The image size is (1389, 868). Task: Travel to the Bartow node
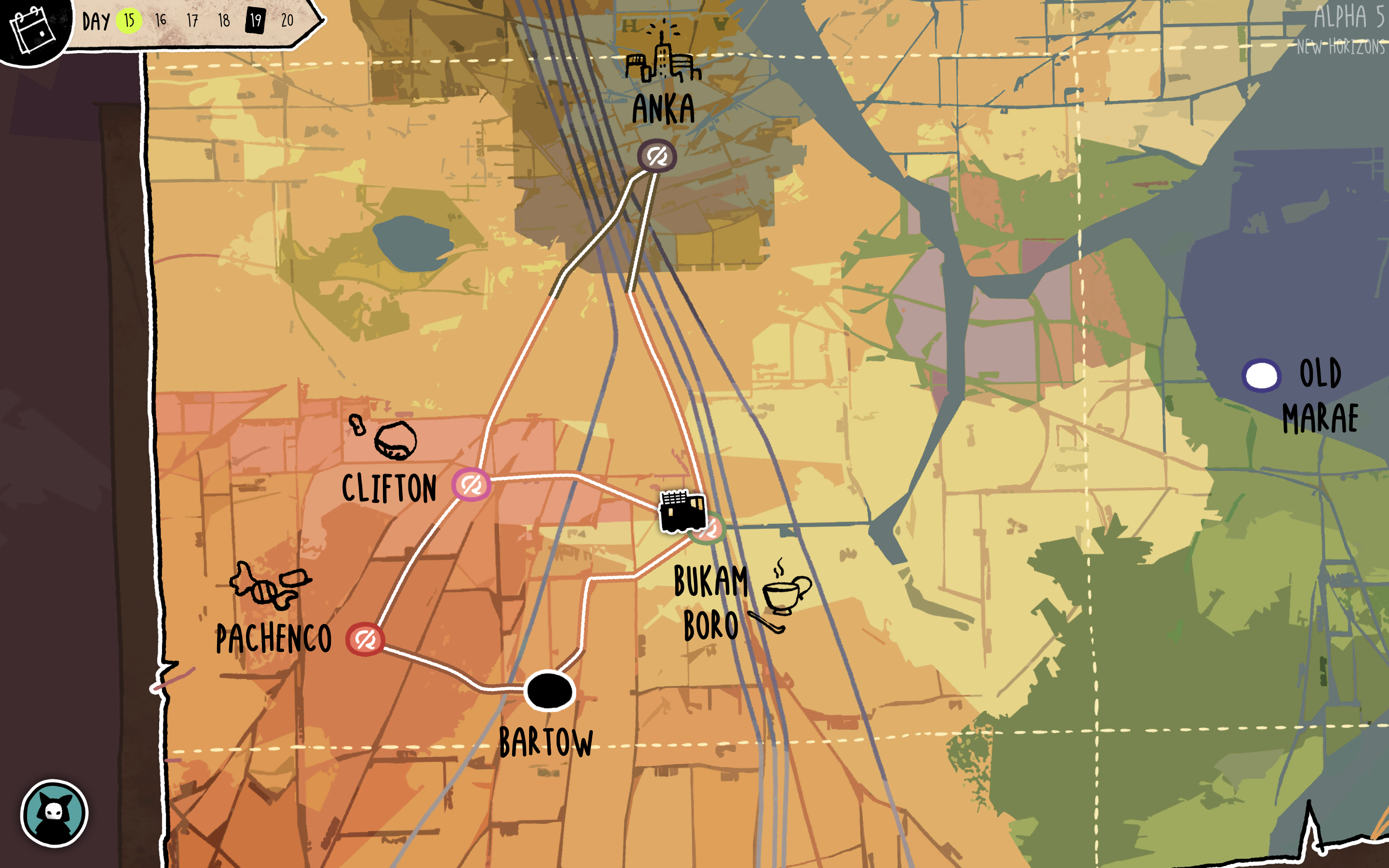coord(549,691)
